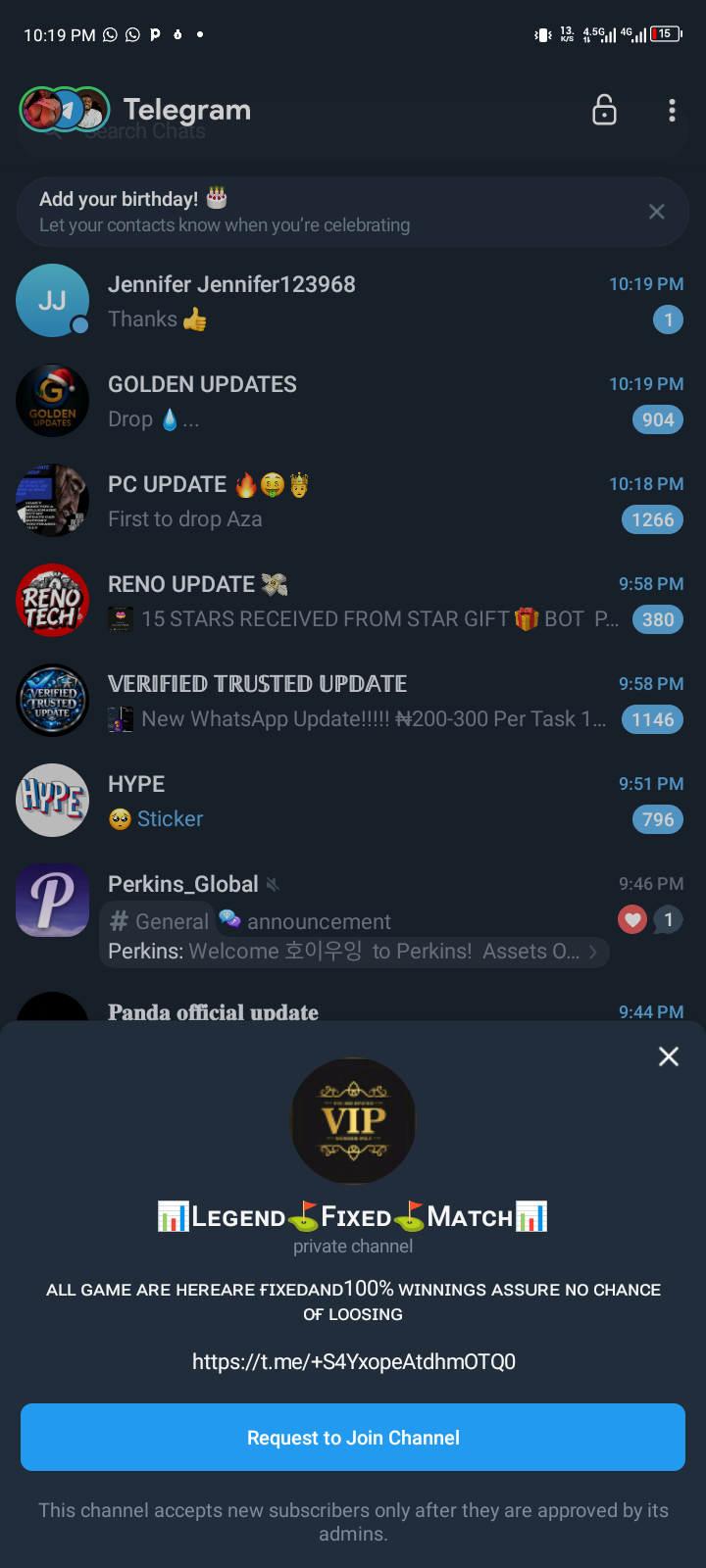
Task: Open the three-dot overflow menu
Action: 672,111
